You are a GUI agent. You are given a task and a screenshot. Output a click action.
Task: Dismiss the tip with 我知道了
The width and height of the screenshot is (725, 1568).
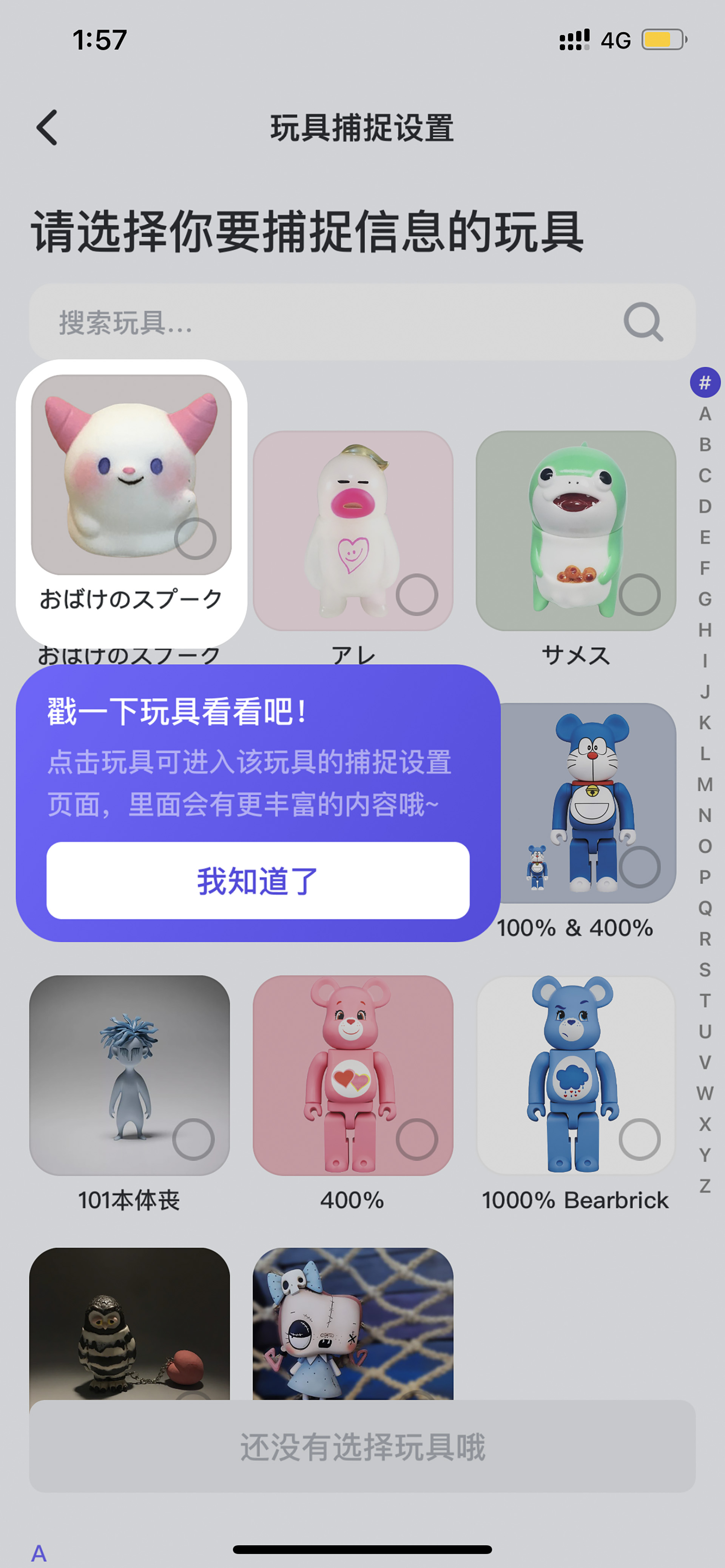(x=258, y=880)
